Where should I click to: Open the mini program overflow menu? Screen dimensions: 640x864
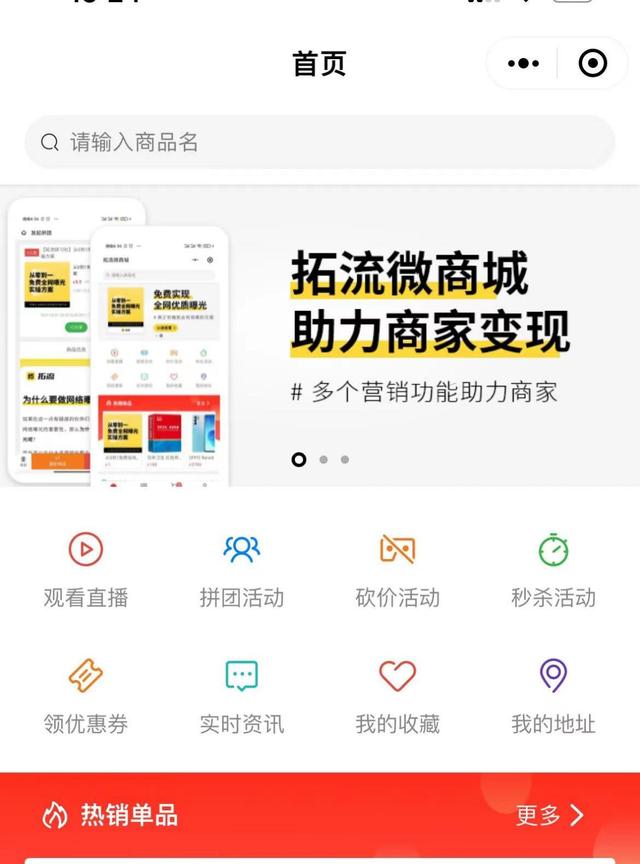coord(523,64)
